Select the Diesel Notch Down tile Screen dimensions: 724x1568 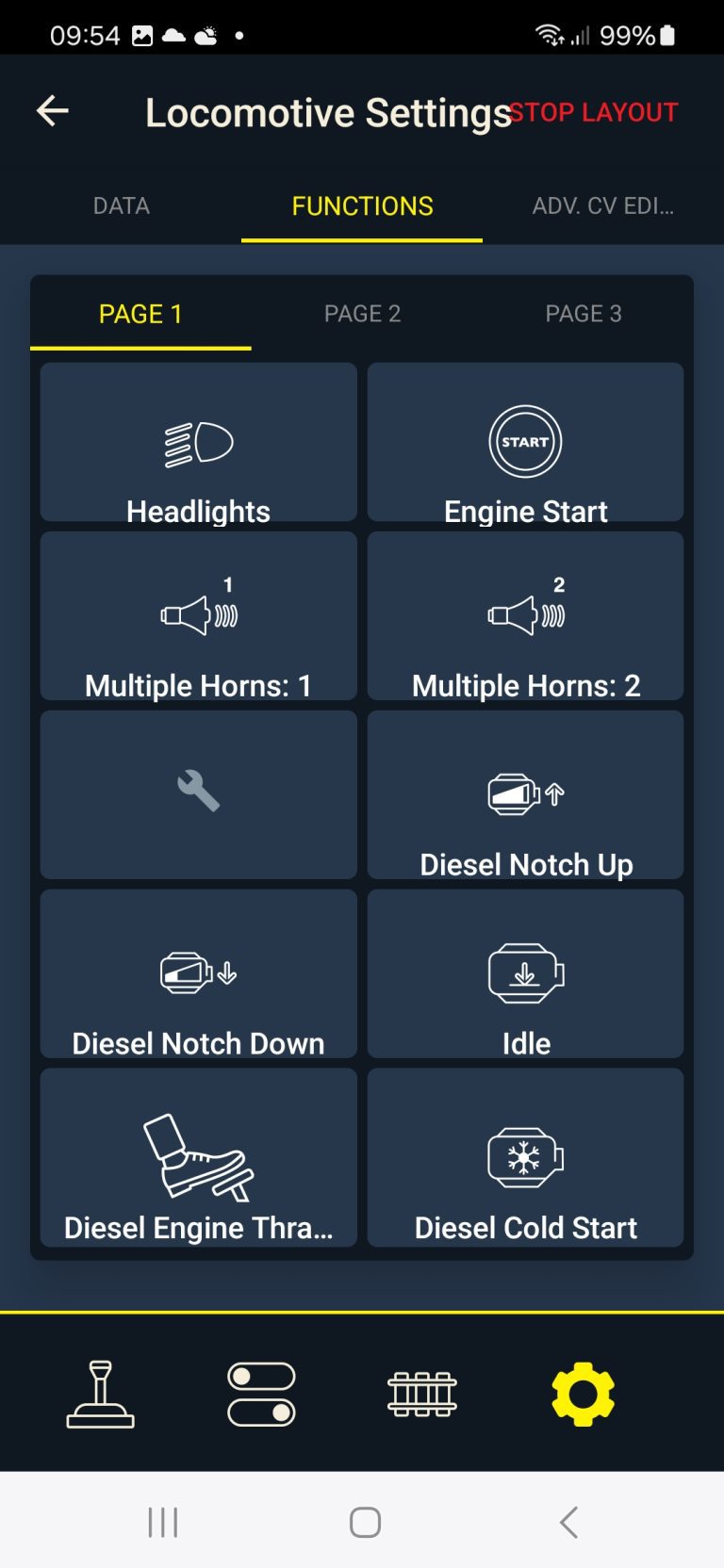pos(199,973)
